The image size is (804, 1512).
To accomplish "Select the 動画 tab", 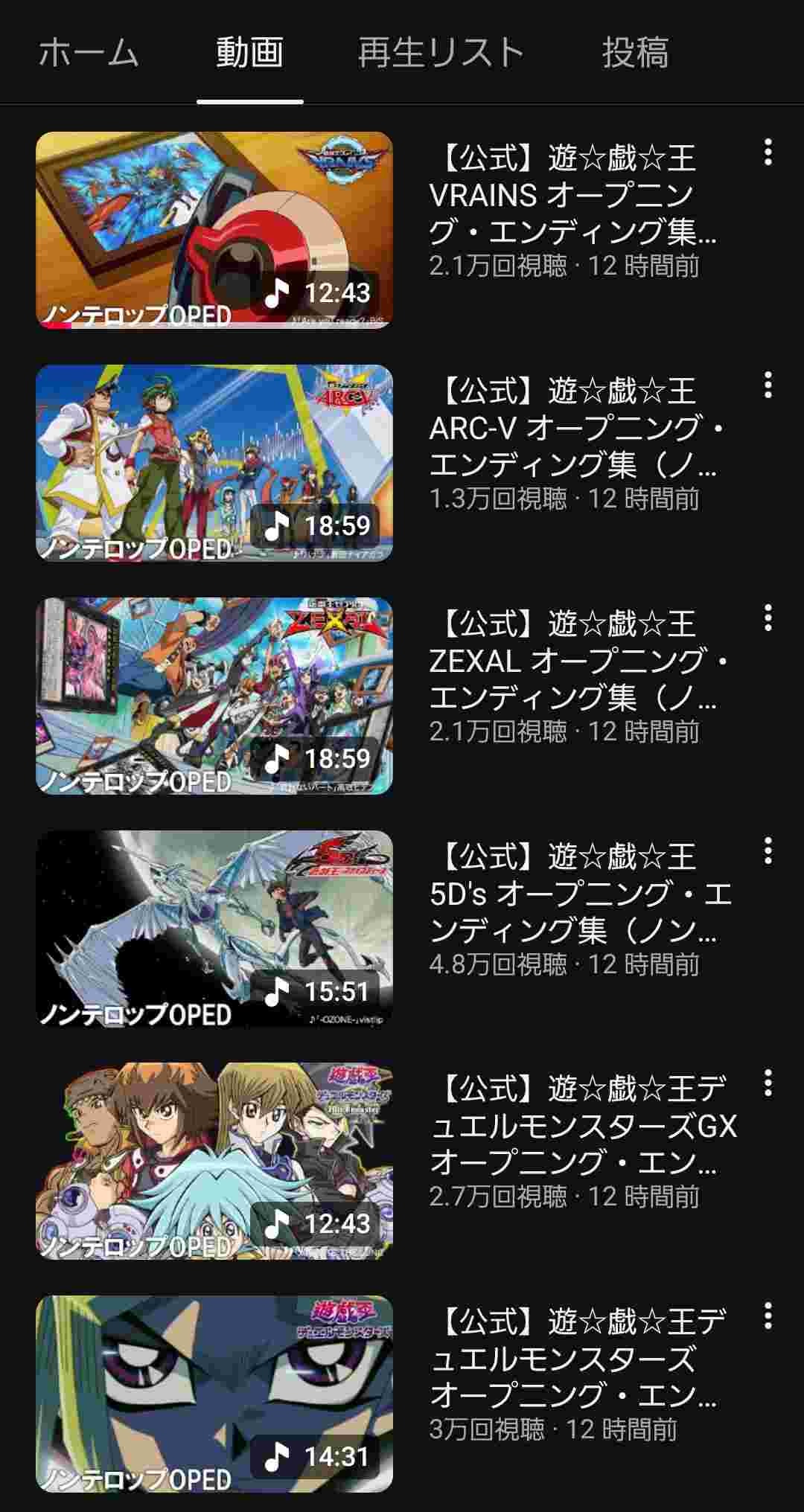I will click(249, 54).
